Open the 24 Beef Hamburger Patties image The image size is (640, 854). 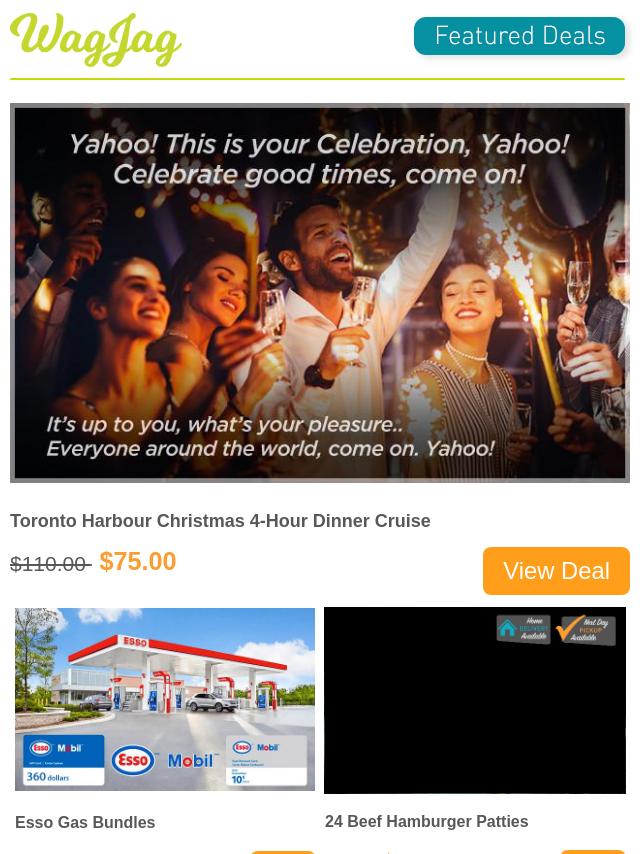475,700
